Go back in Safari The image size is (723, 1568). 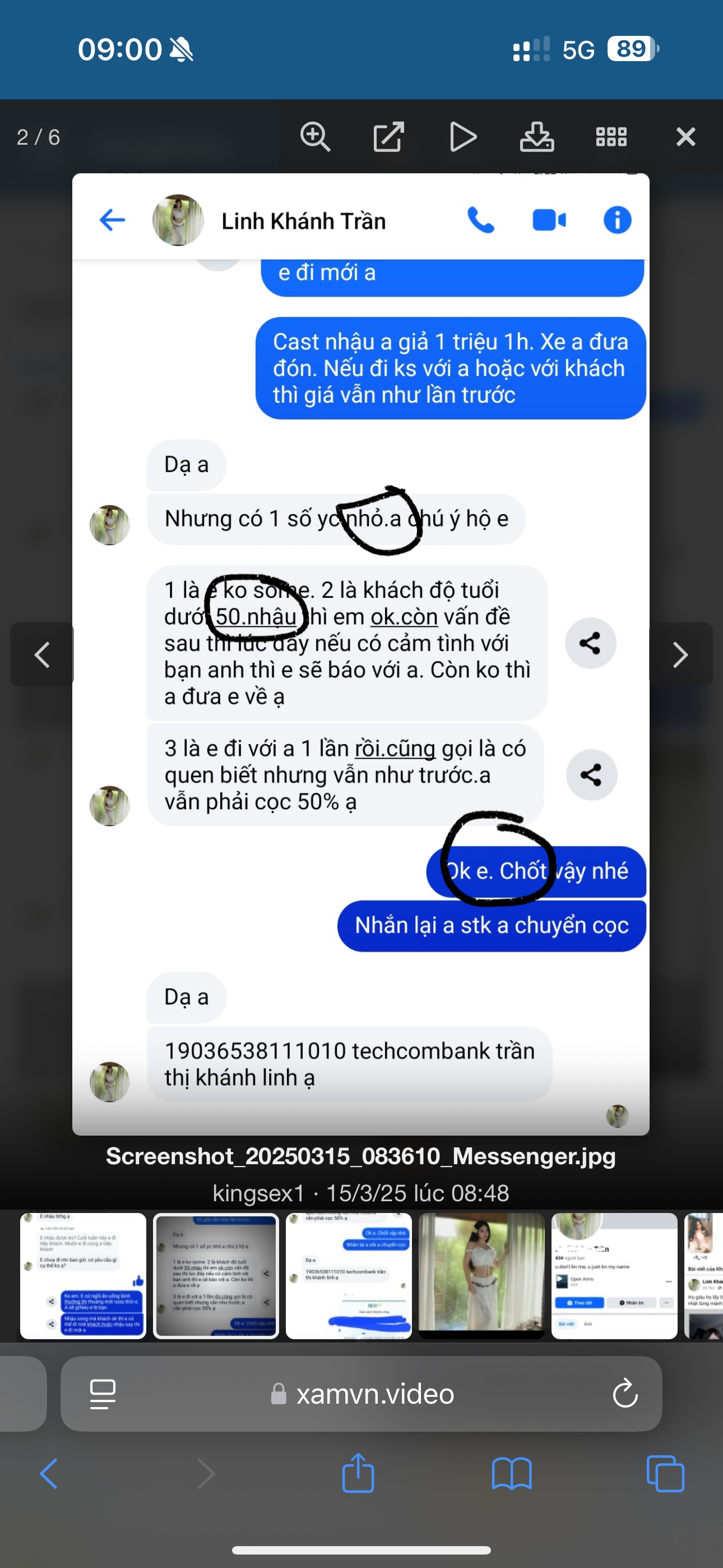[x=49, y=1474]
